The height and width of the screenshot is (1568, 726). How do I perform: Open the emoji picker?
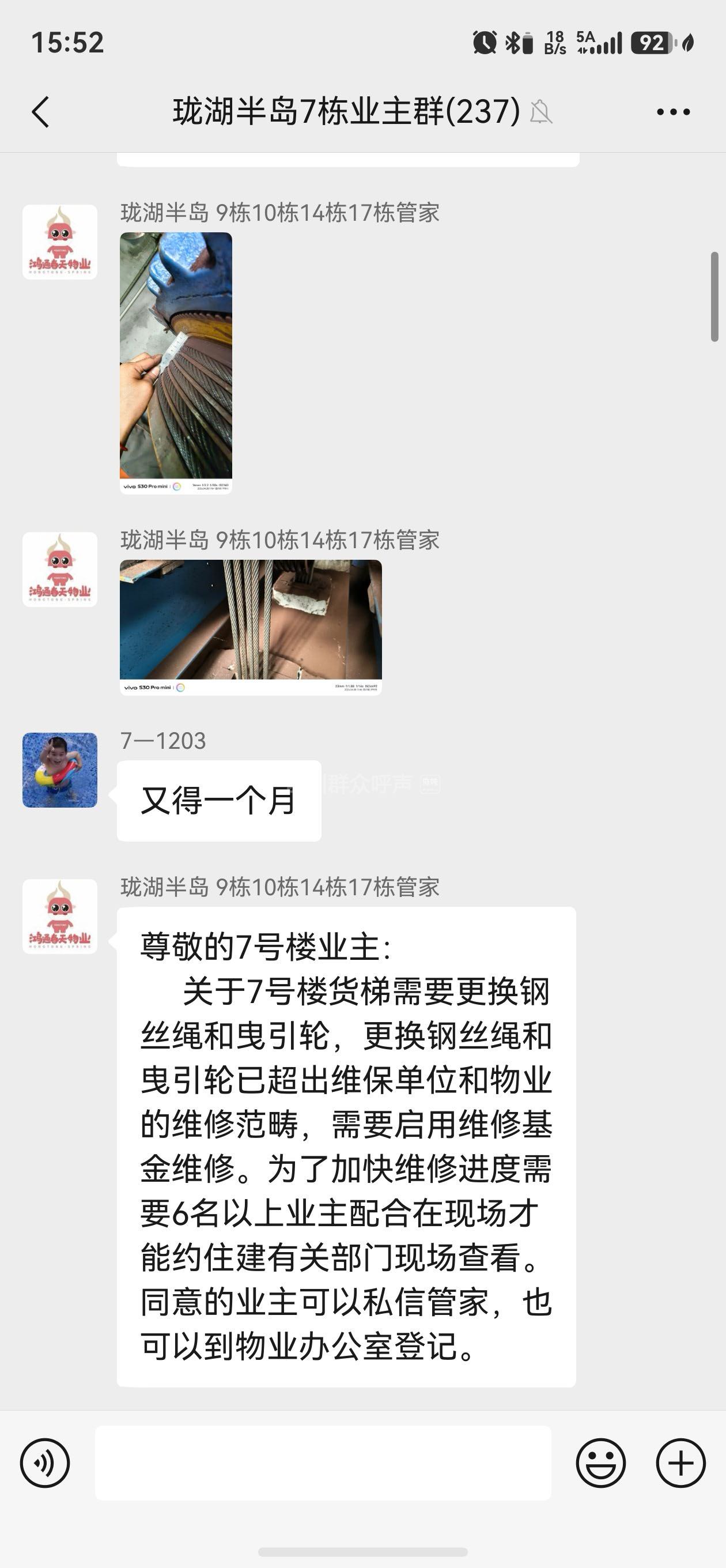(600, 1463)
